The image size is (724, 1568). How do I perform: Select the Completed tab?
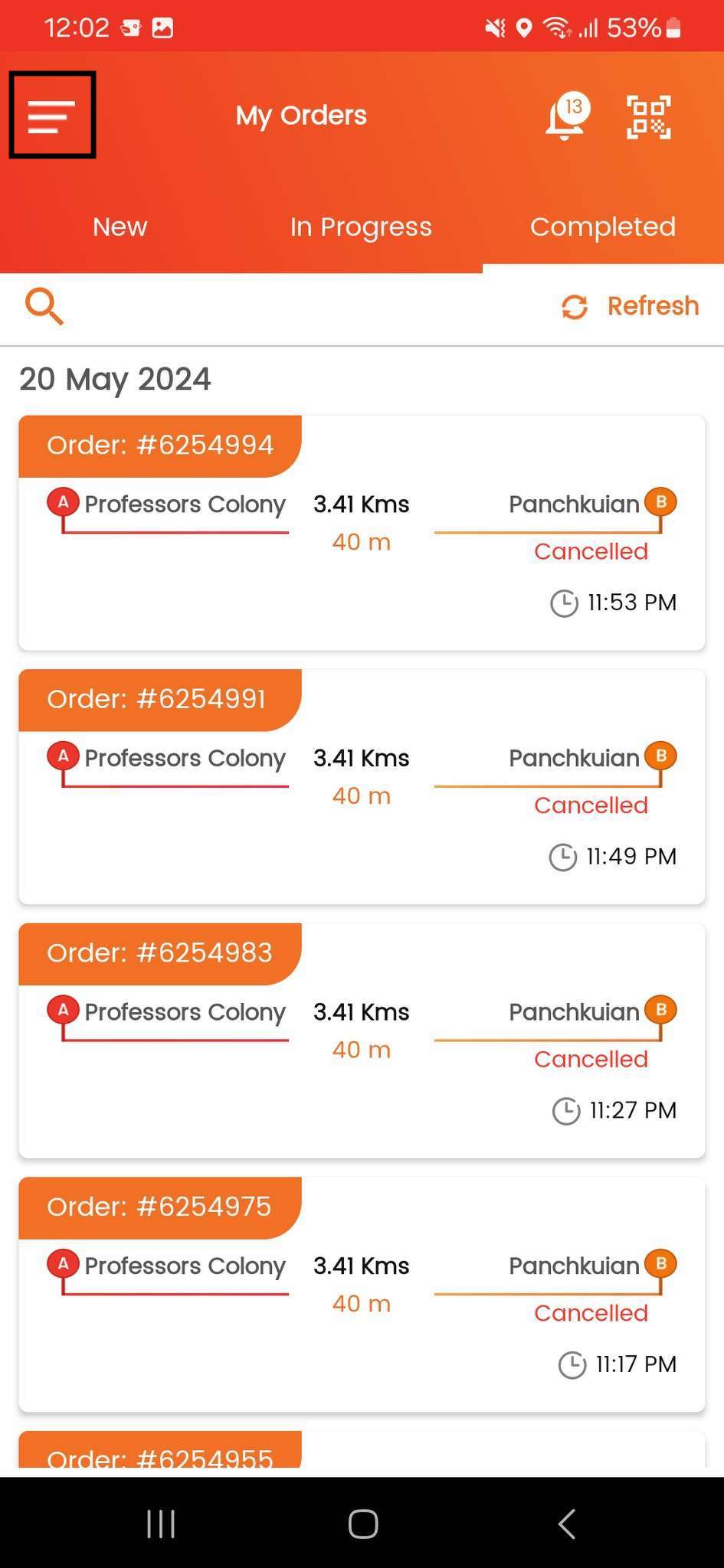tap(603, 227)
